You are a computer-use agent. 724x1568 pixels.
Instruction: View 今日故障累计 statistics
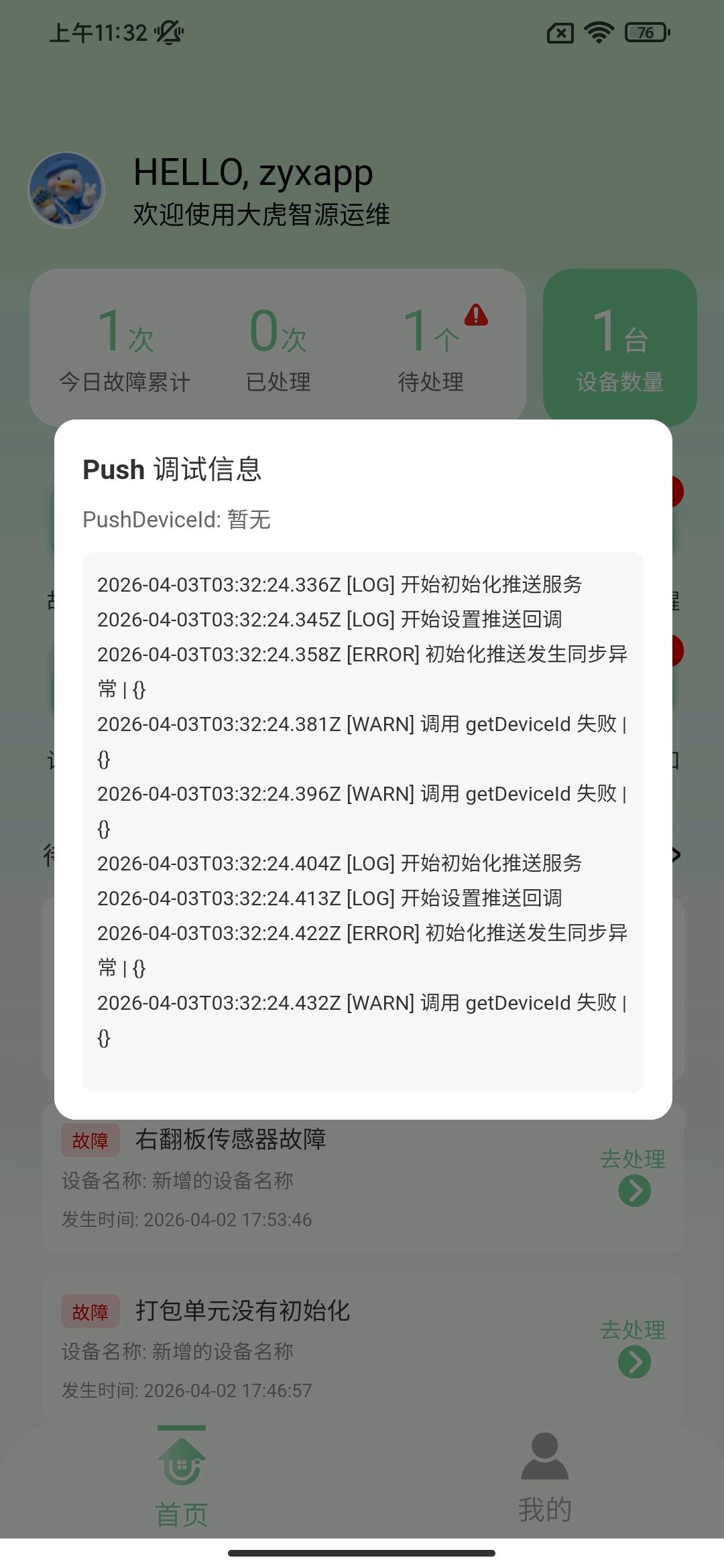[x=125, y=348]
